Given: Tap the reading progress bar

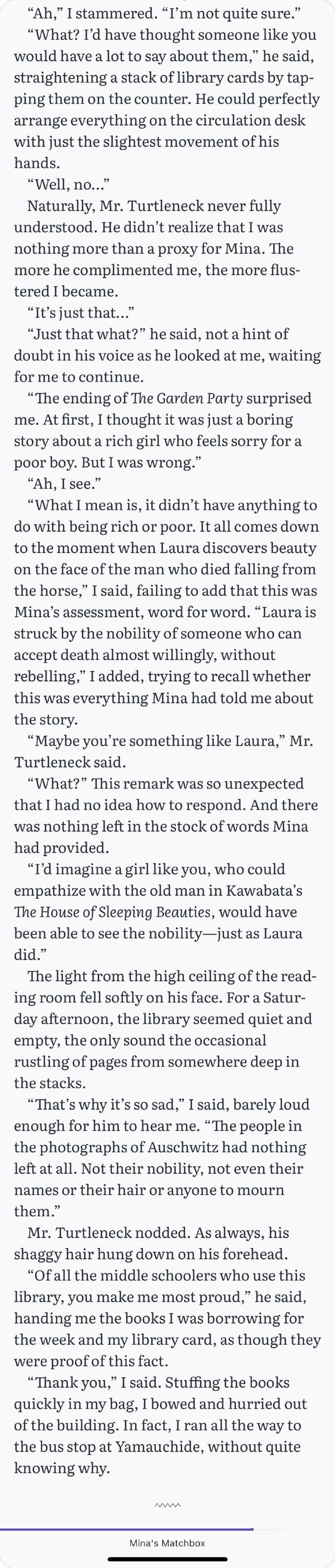Looking at the screenshot, I should click(x=167, y=1529).
